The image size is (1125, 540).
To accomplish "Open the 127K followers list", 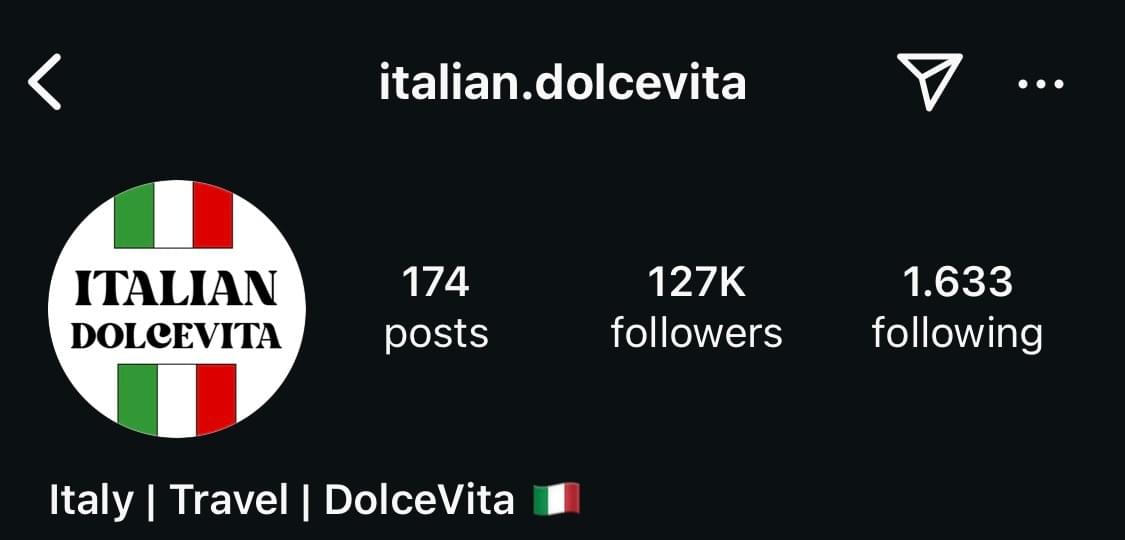I will pyautogui.click(x=696, y=307).
